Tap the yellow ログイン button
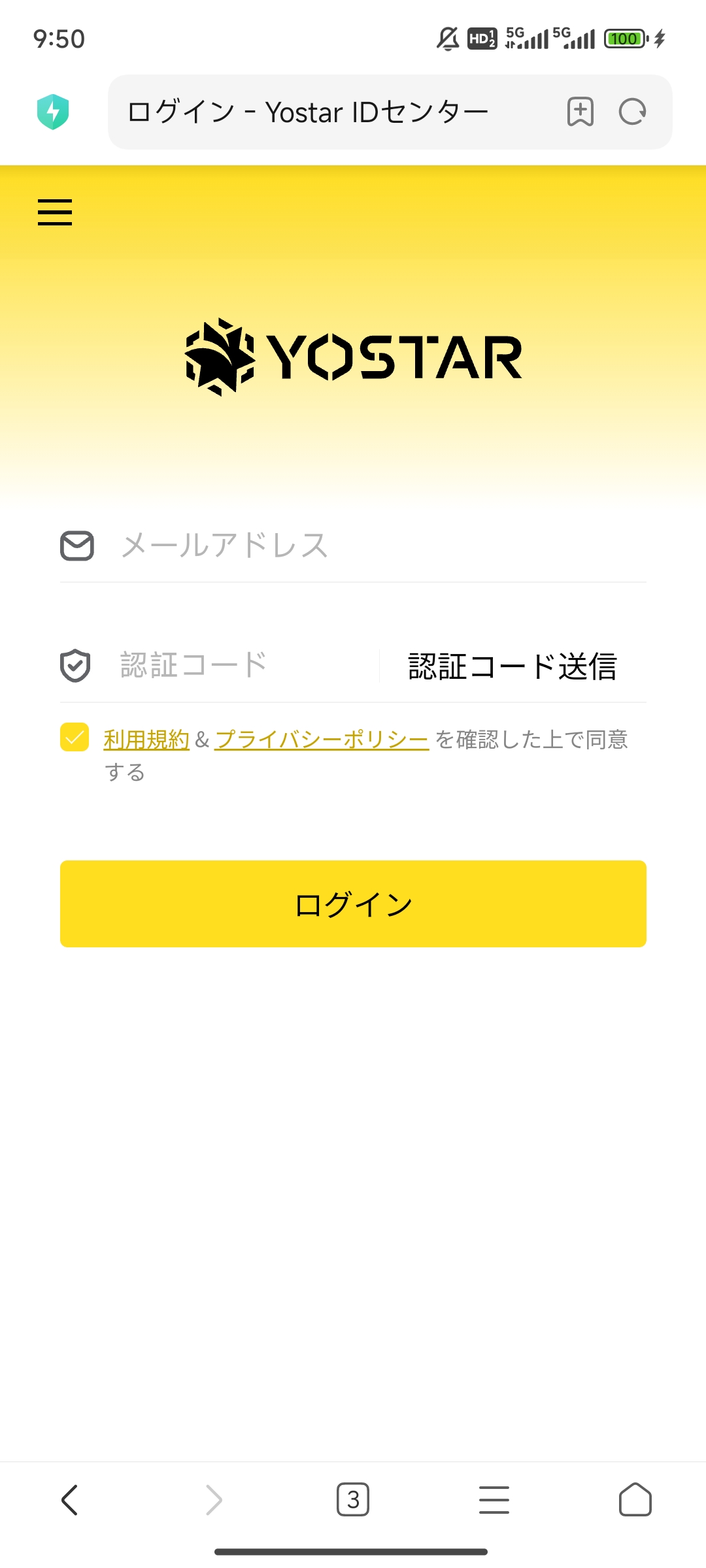 pos(353,904)
